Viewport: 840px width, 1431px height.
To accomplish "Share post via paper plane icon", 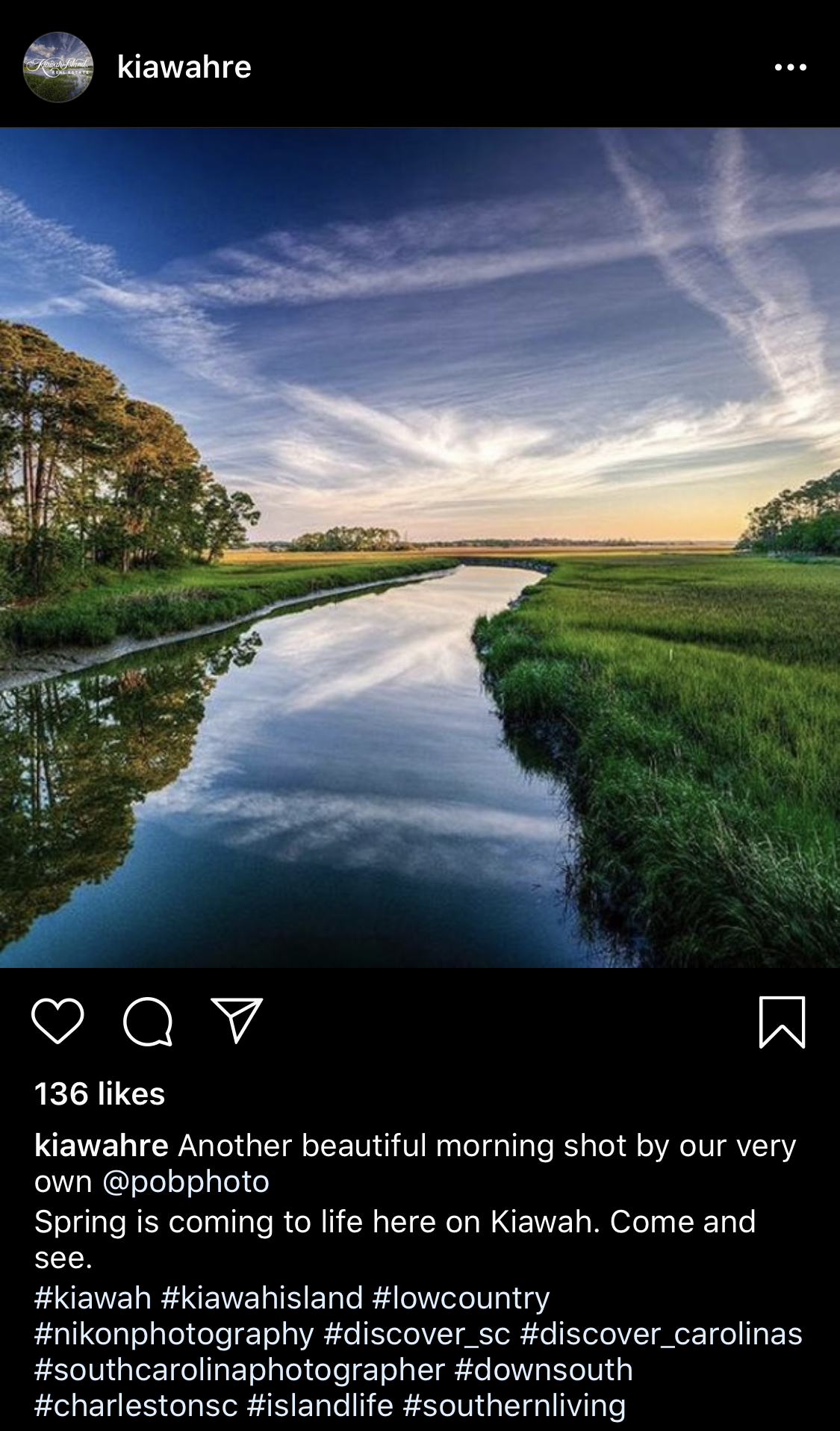I will tap(237, 1020).
